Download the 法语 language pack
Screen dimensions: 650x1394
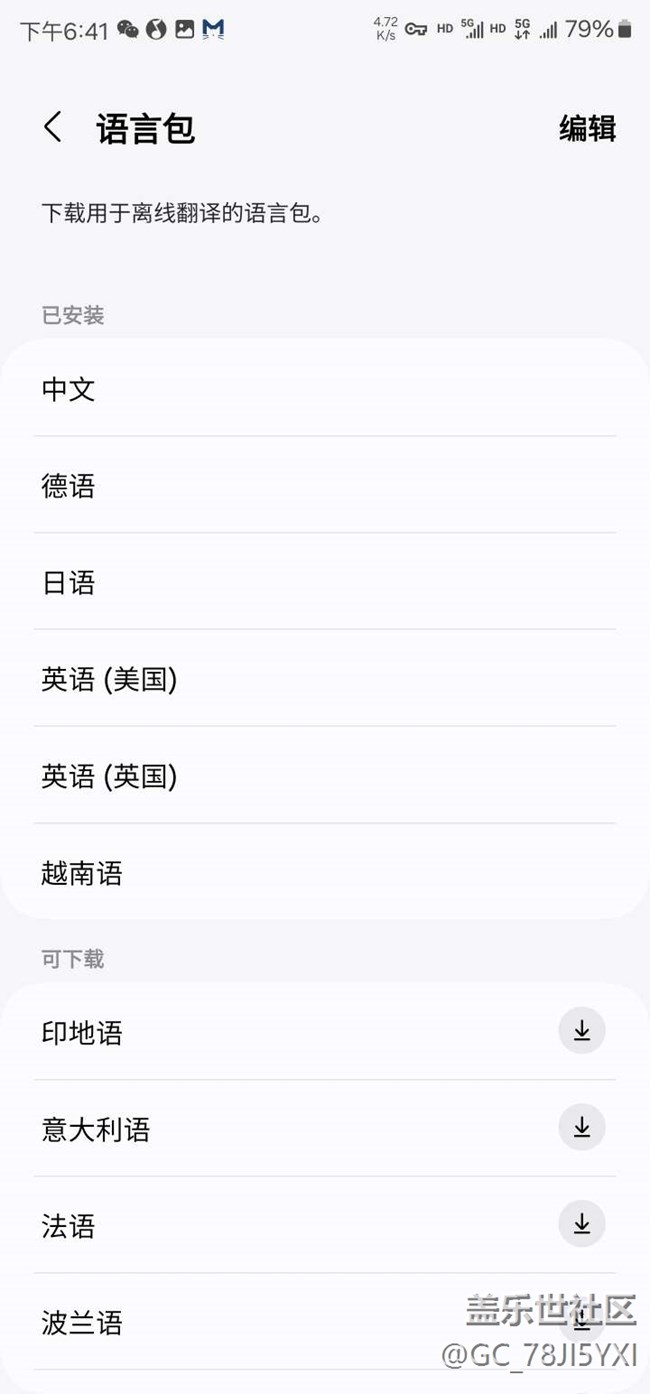point(582,1224)
